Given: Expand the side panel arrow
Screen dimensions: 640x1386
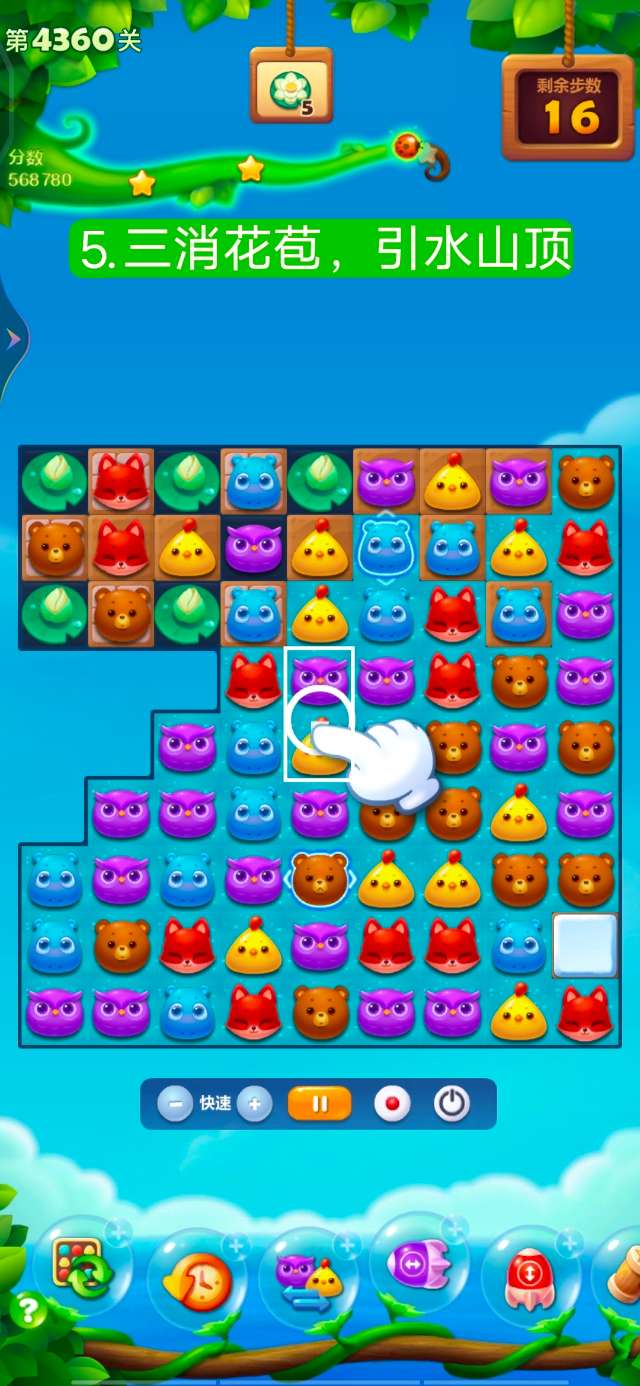Looking at the screenshot, I should pos(13,340).
